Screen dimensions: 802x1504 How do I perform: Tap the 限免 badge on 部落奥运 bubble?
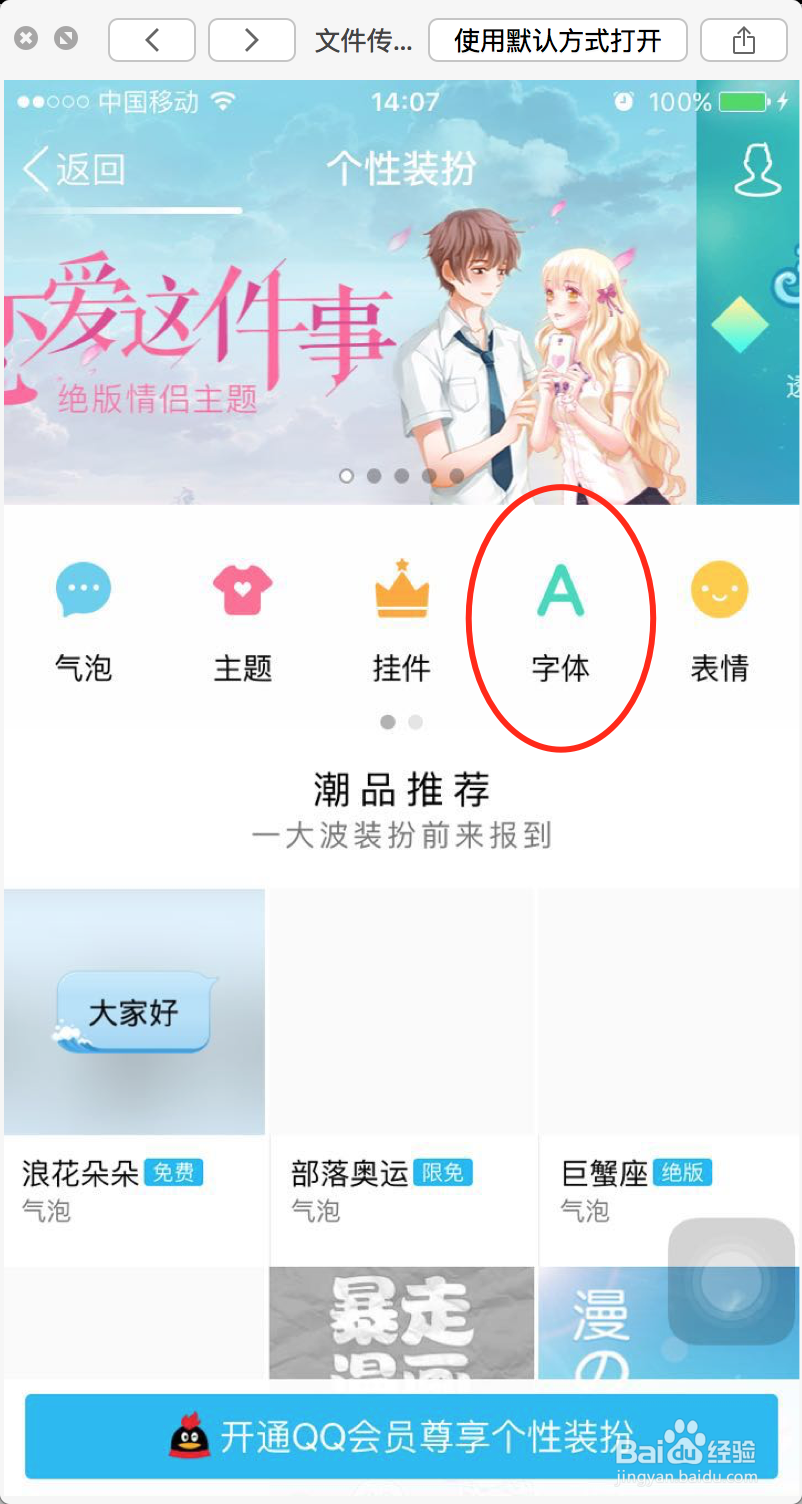tap(444, 1173)
